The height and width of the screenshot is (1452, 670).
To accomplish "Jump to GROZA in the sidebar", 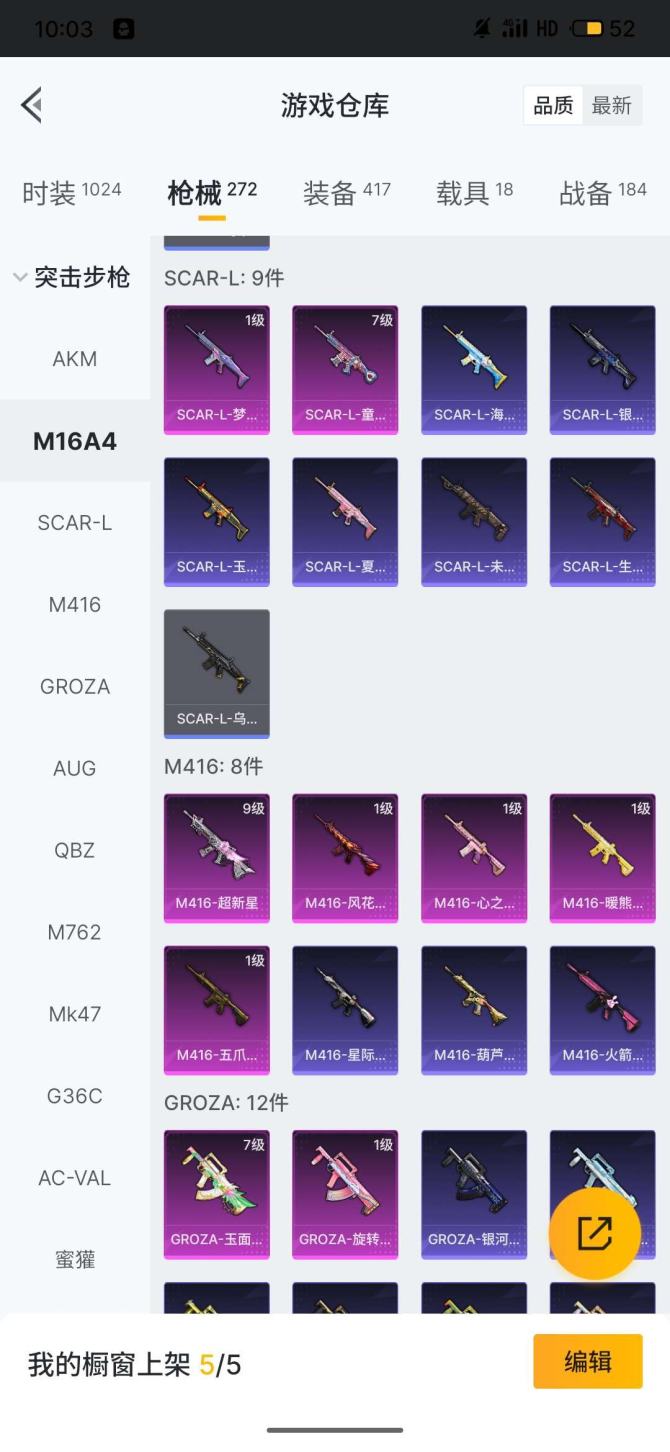I will pos(75,687).
